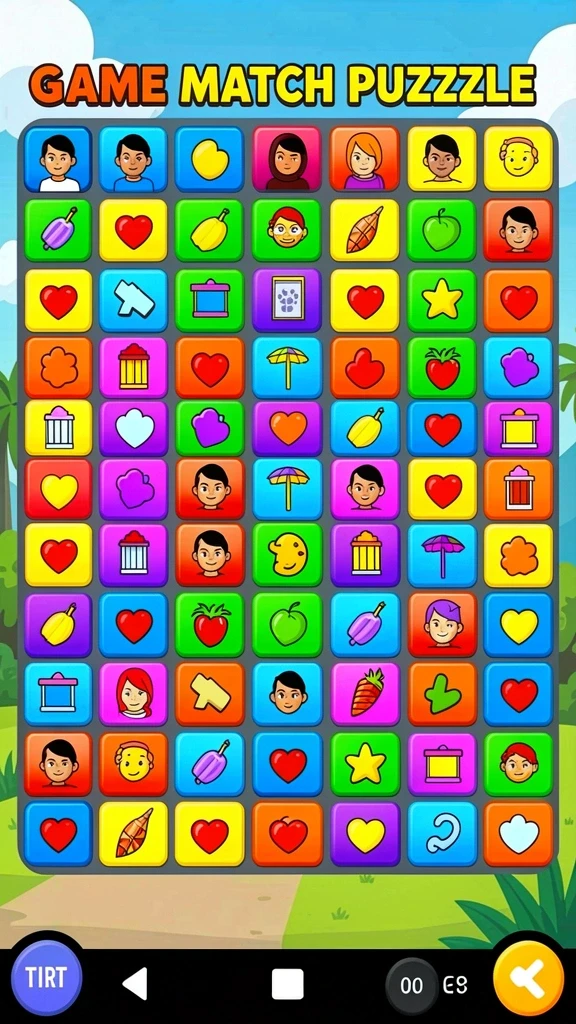Tap the yellow heart on the red tile
576x1024 pixels.
[58, 490]
